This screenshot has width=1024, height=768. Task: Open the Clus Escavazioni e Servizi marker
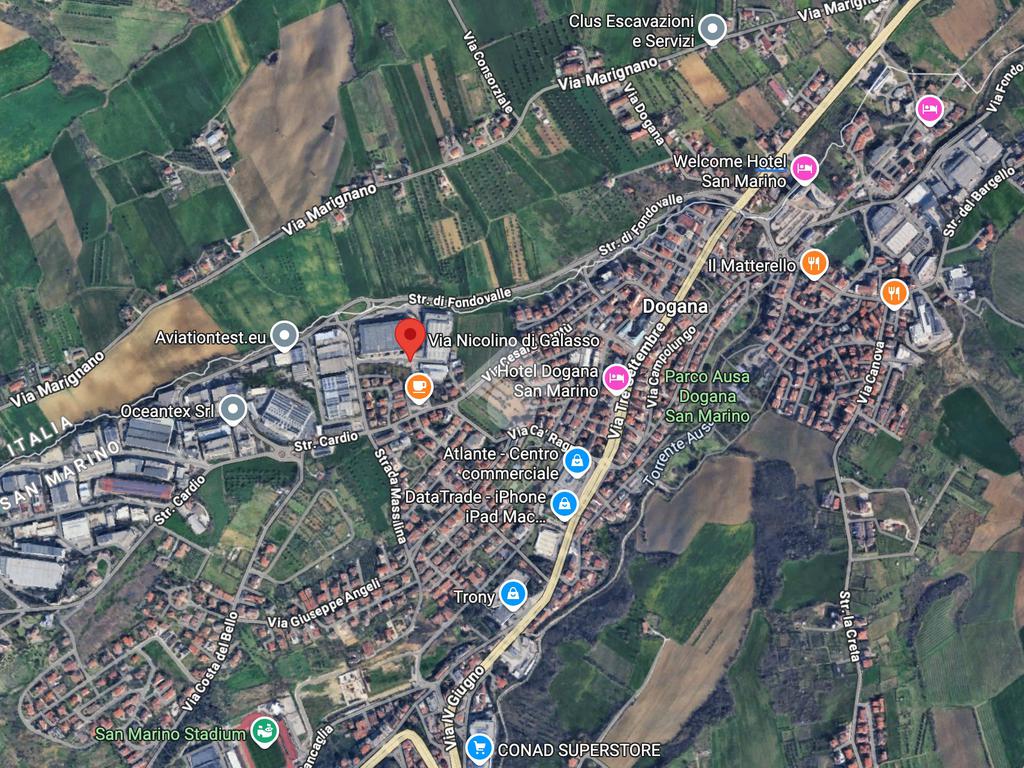pyautogui.click(x=712, y=30)
